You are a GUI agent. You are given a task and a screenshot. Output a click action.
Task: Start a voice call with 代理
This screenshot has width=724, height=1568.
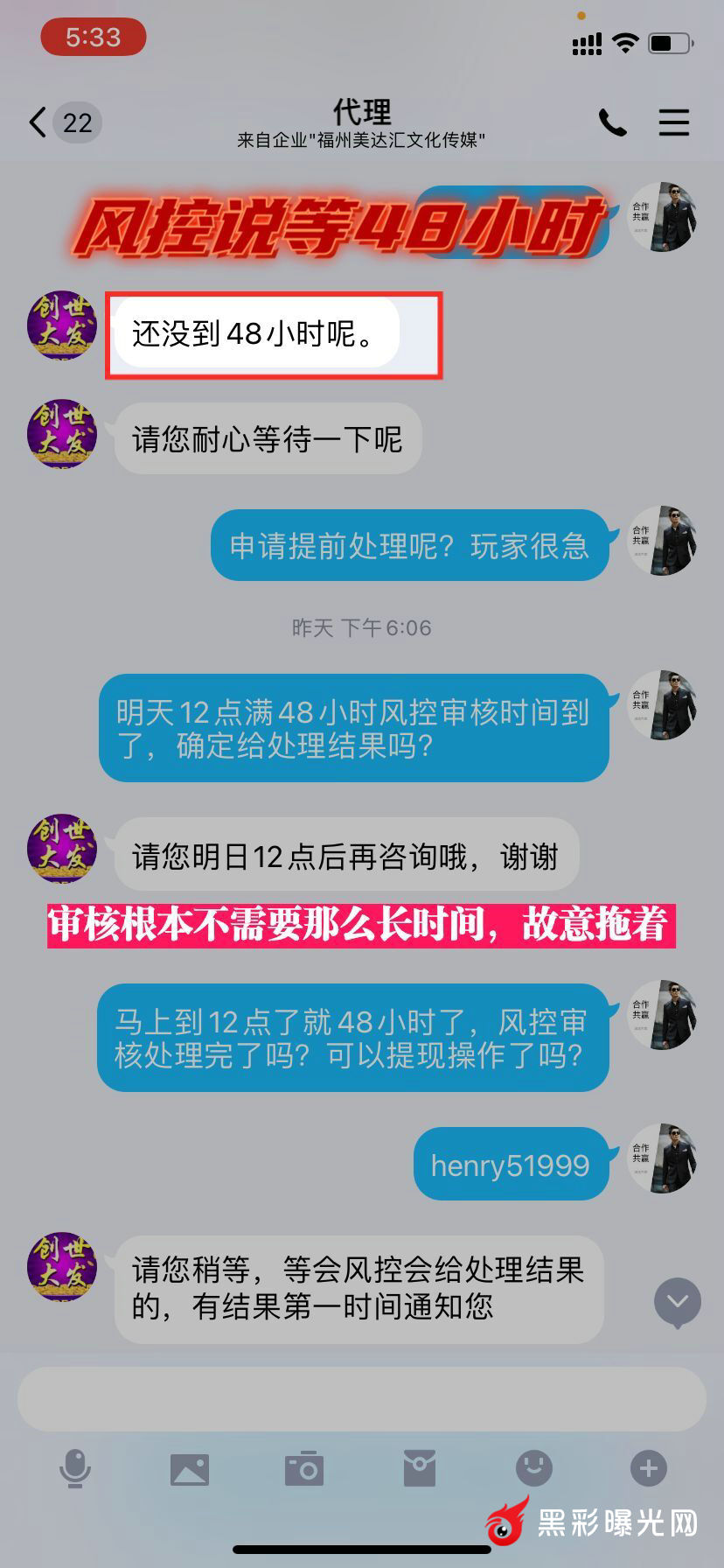[x=612, y=122]
